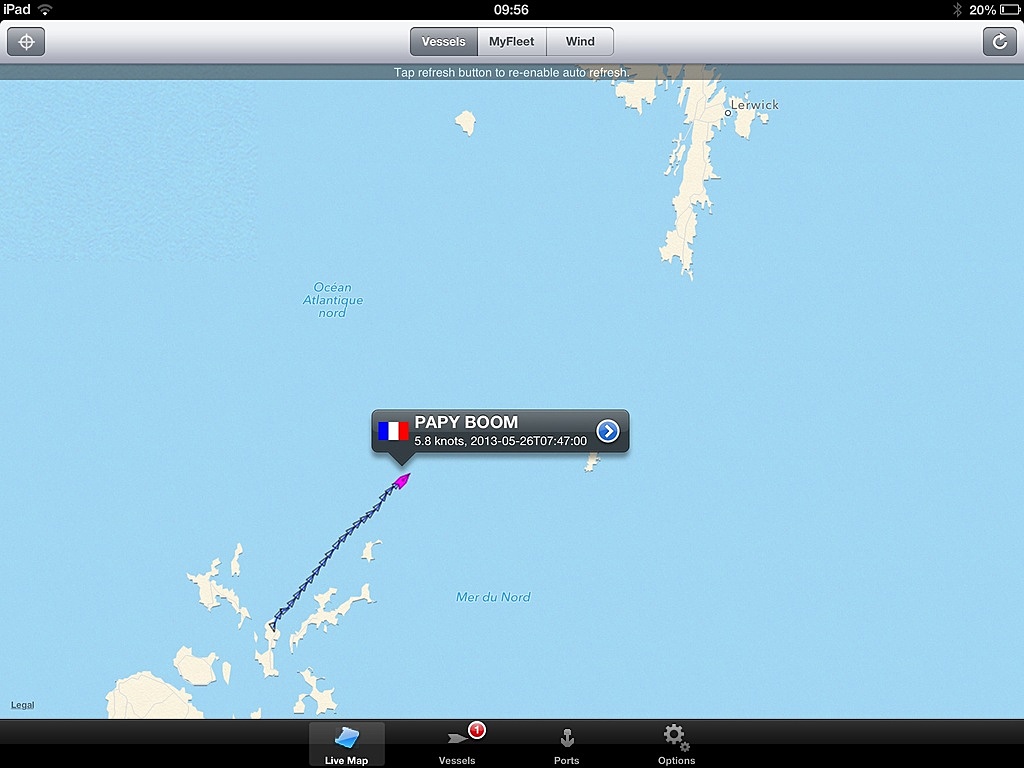Image resolution: width=1024 pixels, height=768 pixels.
Task: Switch to MyFleet segment
Action: [x=512, y=42]
